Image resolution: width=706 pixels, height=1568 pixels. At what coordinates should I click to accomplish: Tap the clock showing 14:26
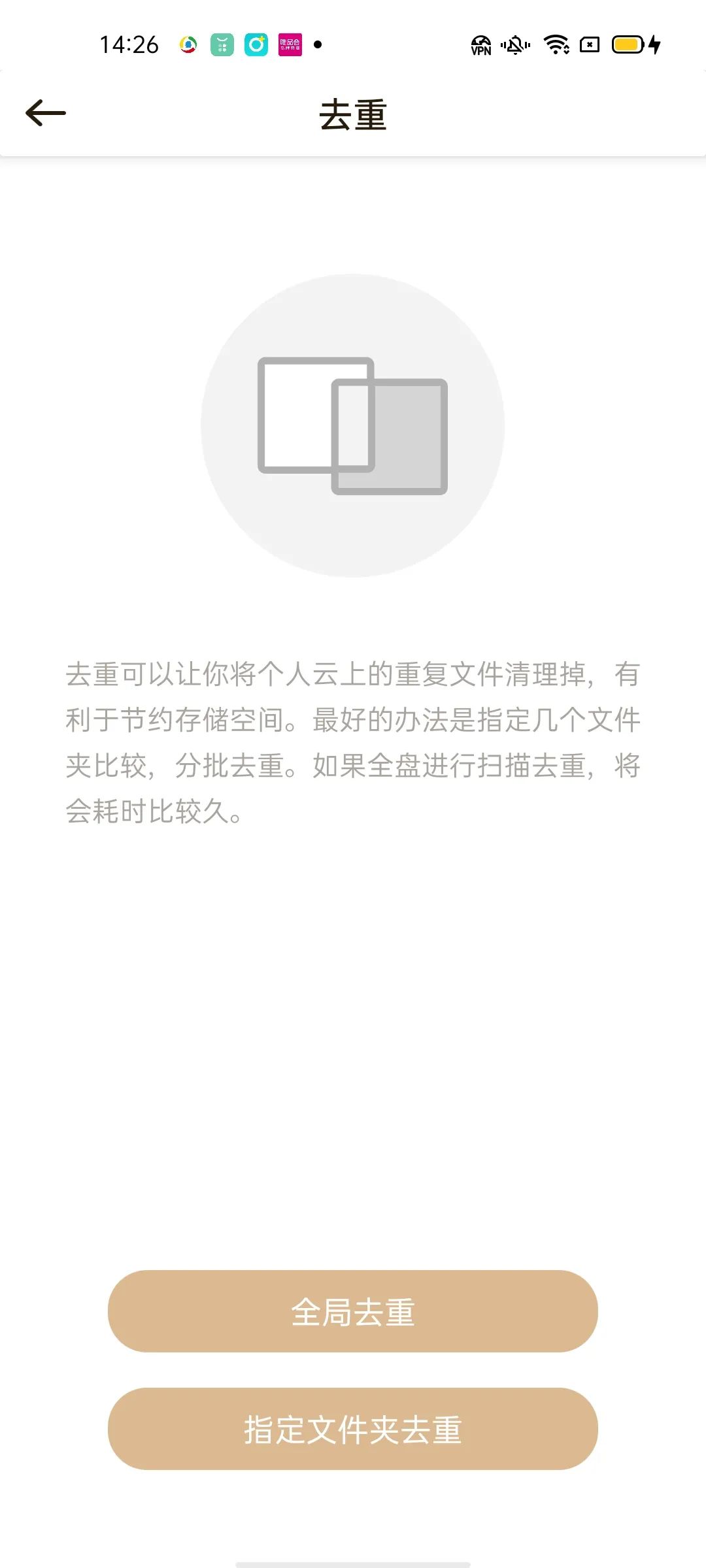coord(128,44)
